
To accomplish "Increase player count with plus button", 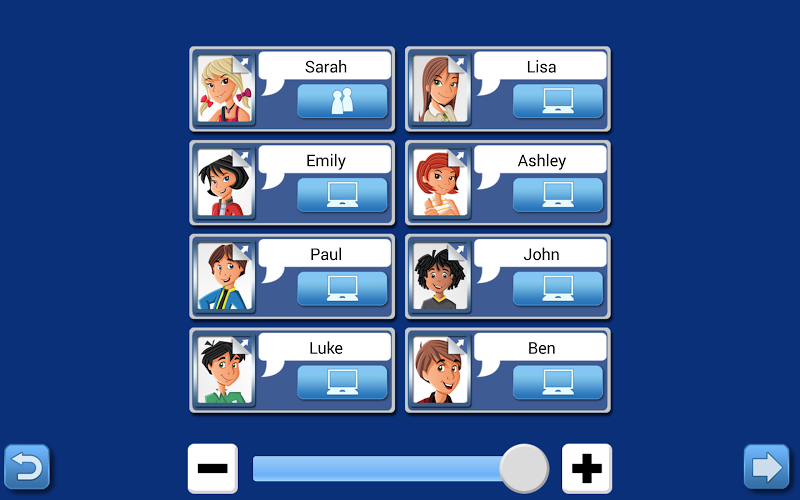I will [x=587, y=468].
